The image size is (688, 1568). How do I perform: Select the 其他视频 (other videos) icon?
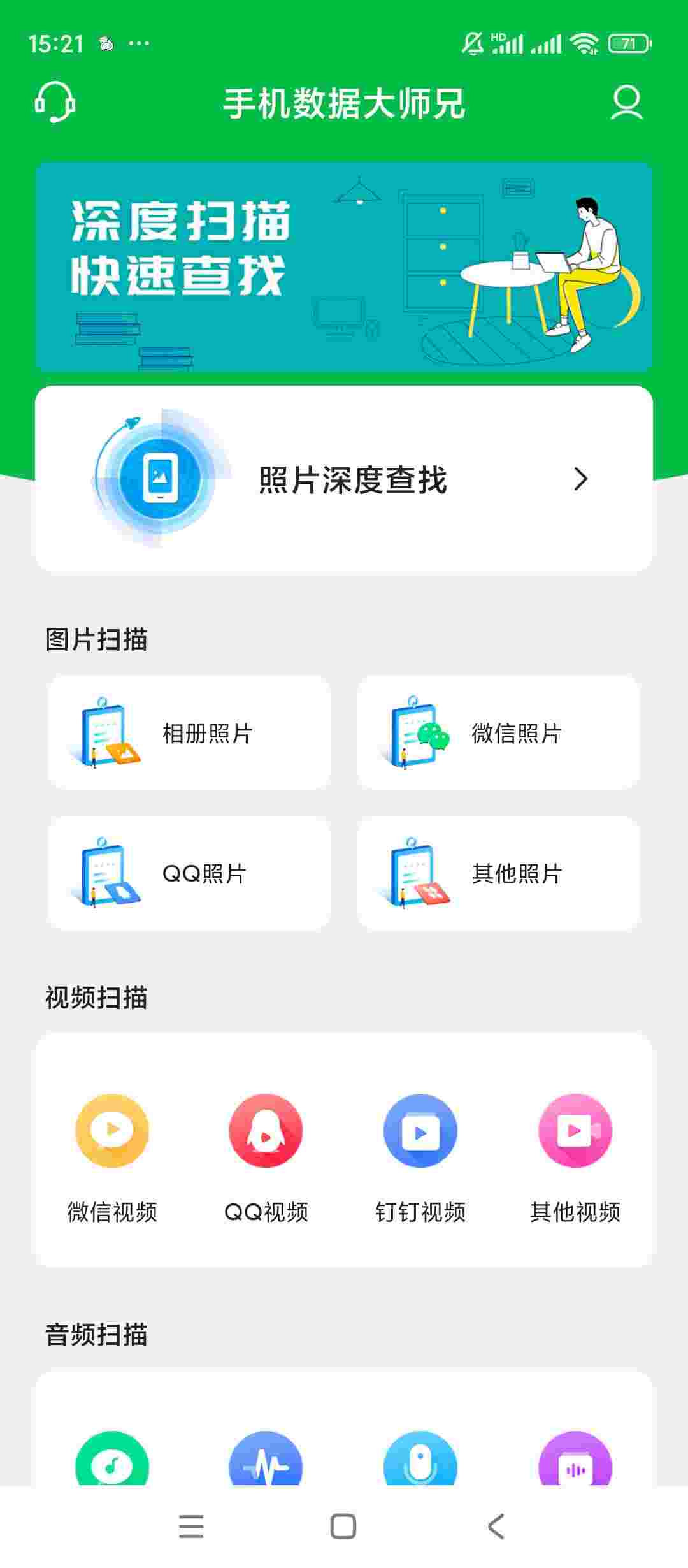point(575,1130)
